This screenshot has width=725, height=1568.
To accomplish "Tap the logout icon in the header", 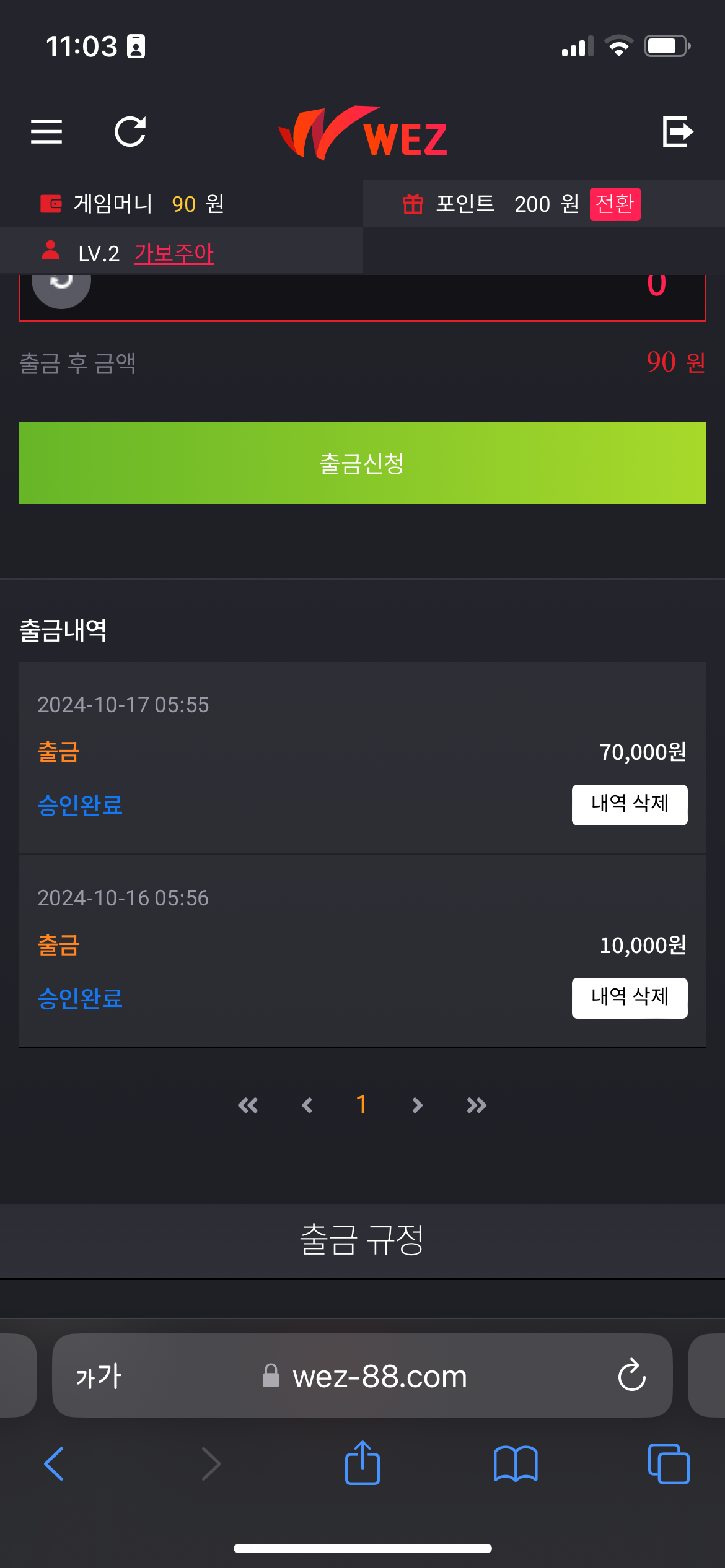I will point(677,131).
